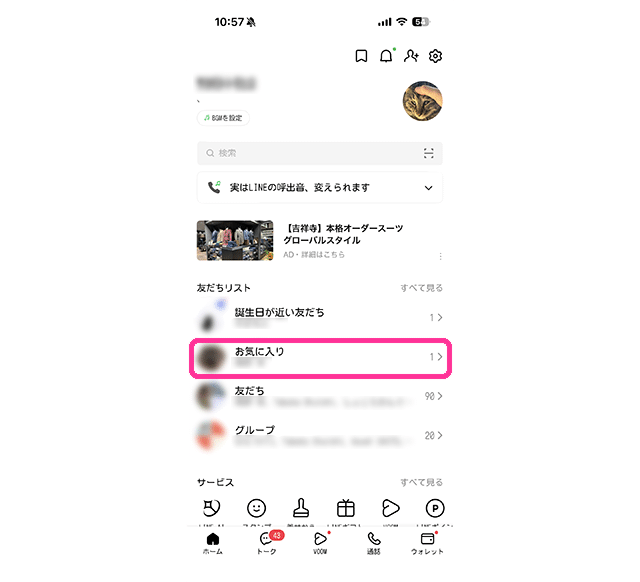Tap すべて見る next to 友だちリスト

point(421,288)
